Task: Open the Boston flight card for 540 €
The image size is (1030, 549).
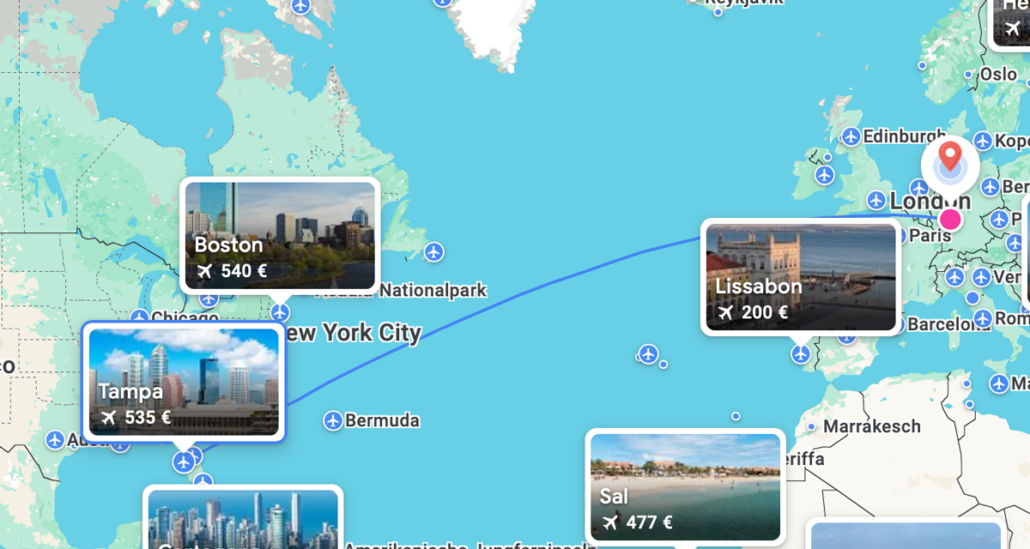Action: point(279,235)
